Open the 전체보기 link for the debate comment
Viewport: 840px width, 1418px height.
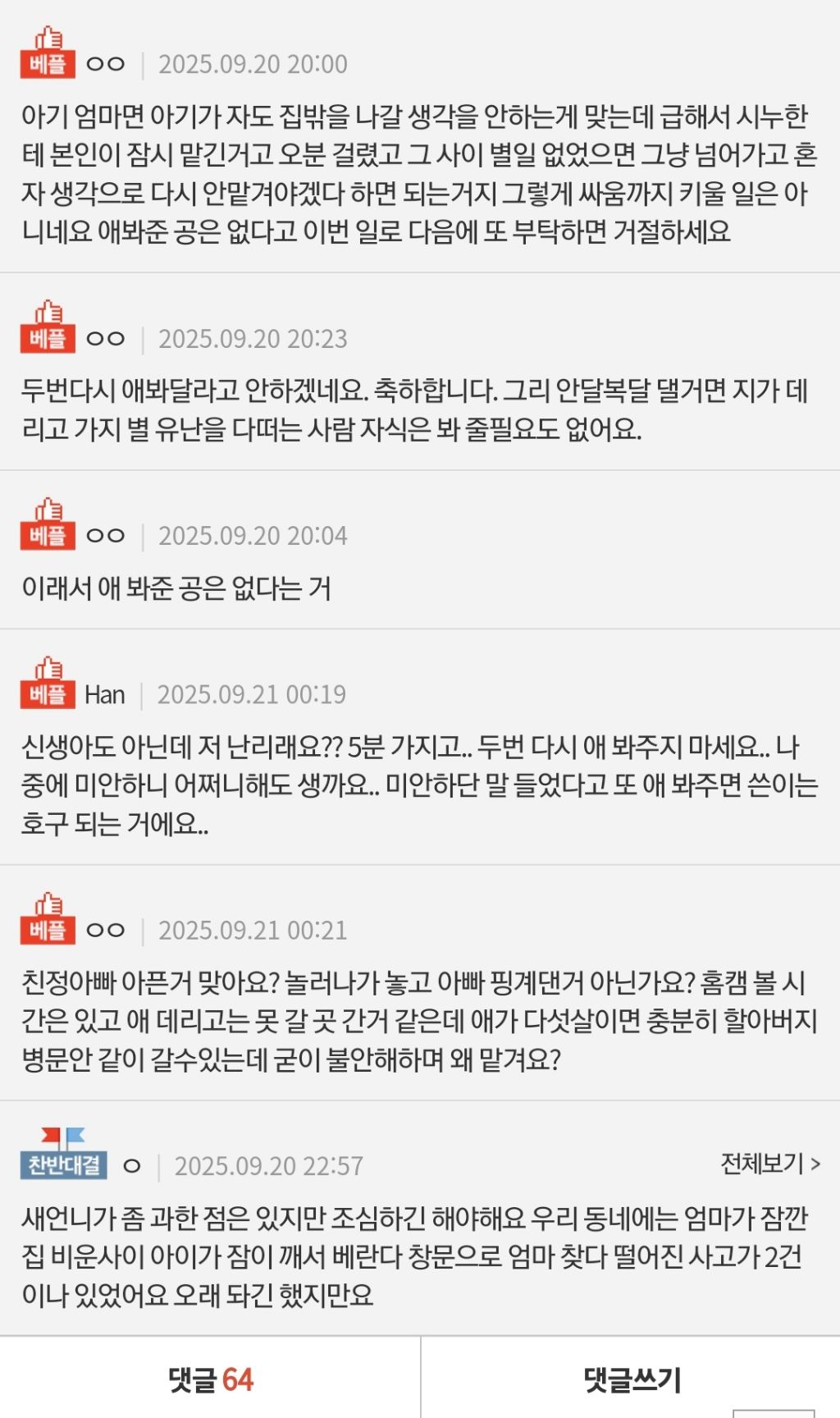[x=770, y=1164]
